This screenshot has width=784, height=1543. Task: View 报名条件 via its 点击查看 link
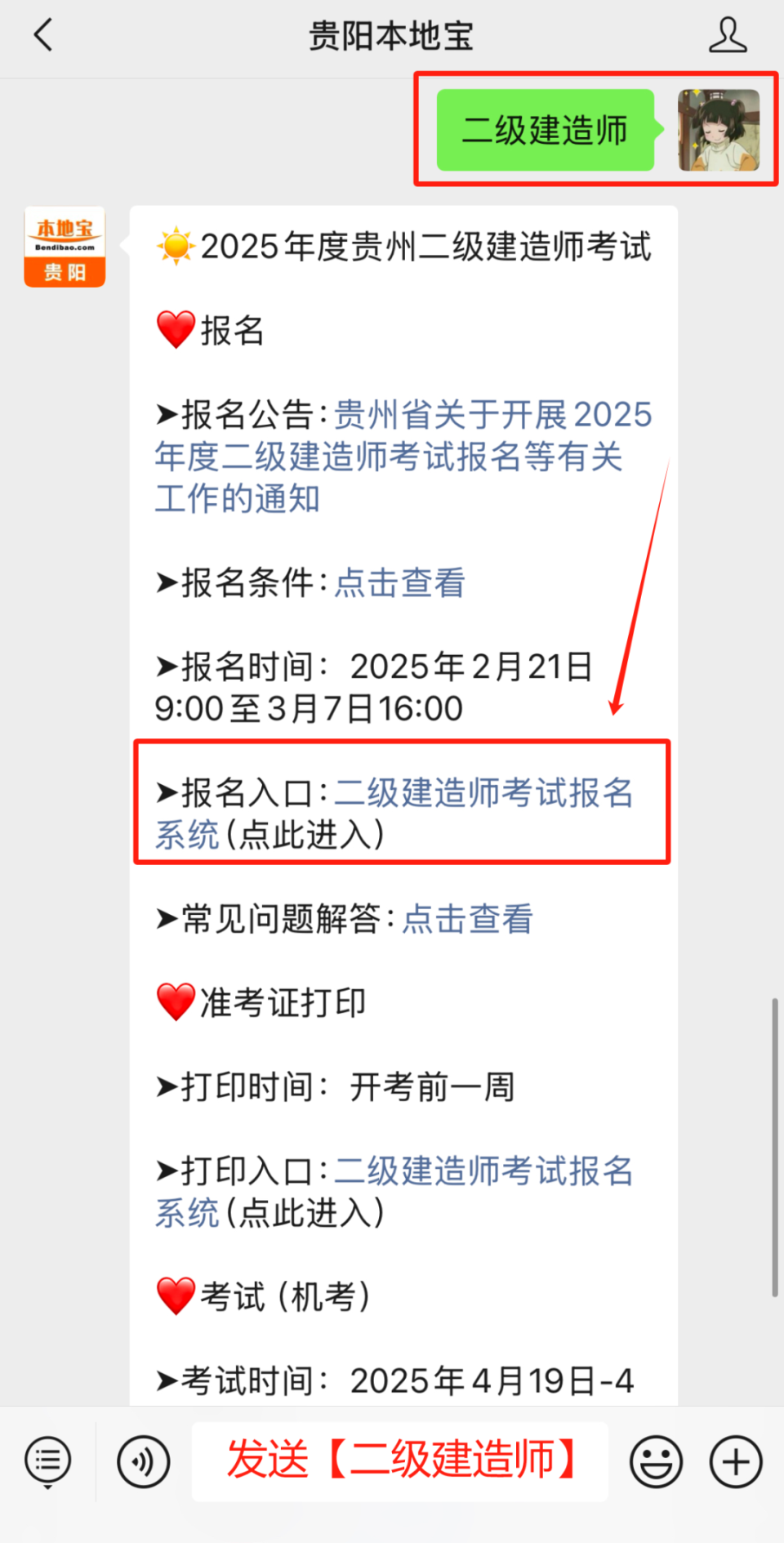click(398, 583)
